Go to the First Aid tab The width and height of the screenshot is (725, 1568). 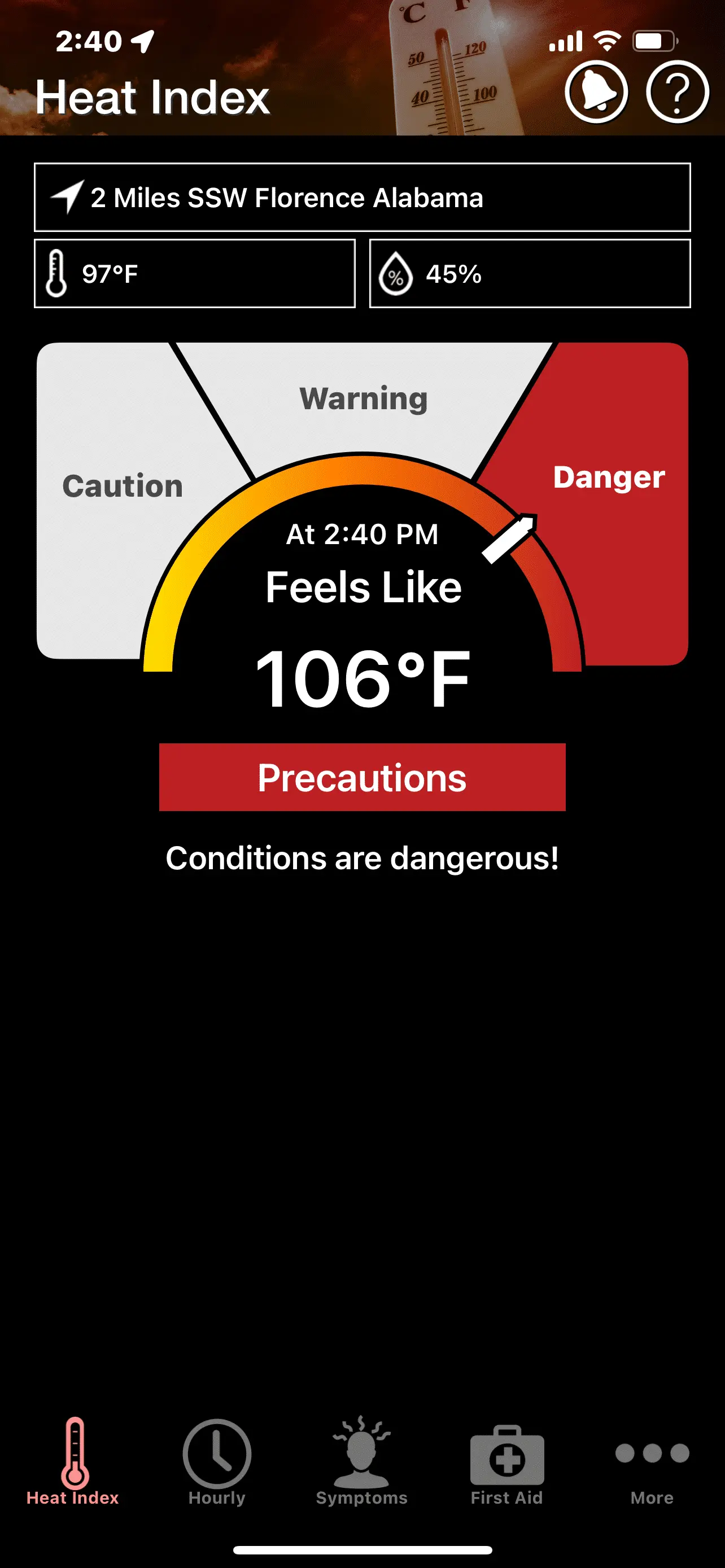tap(506, 1461)
